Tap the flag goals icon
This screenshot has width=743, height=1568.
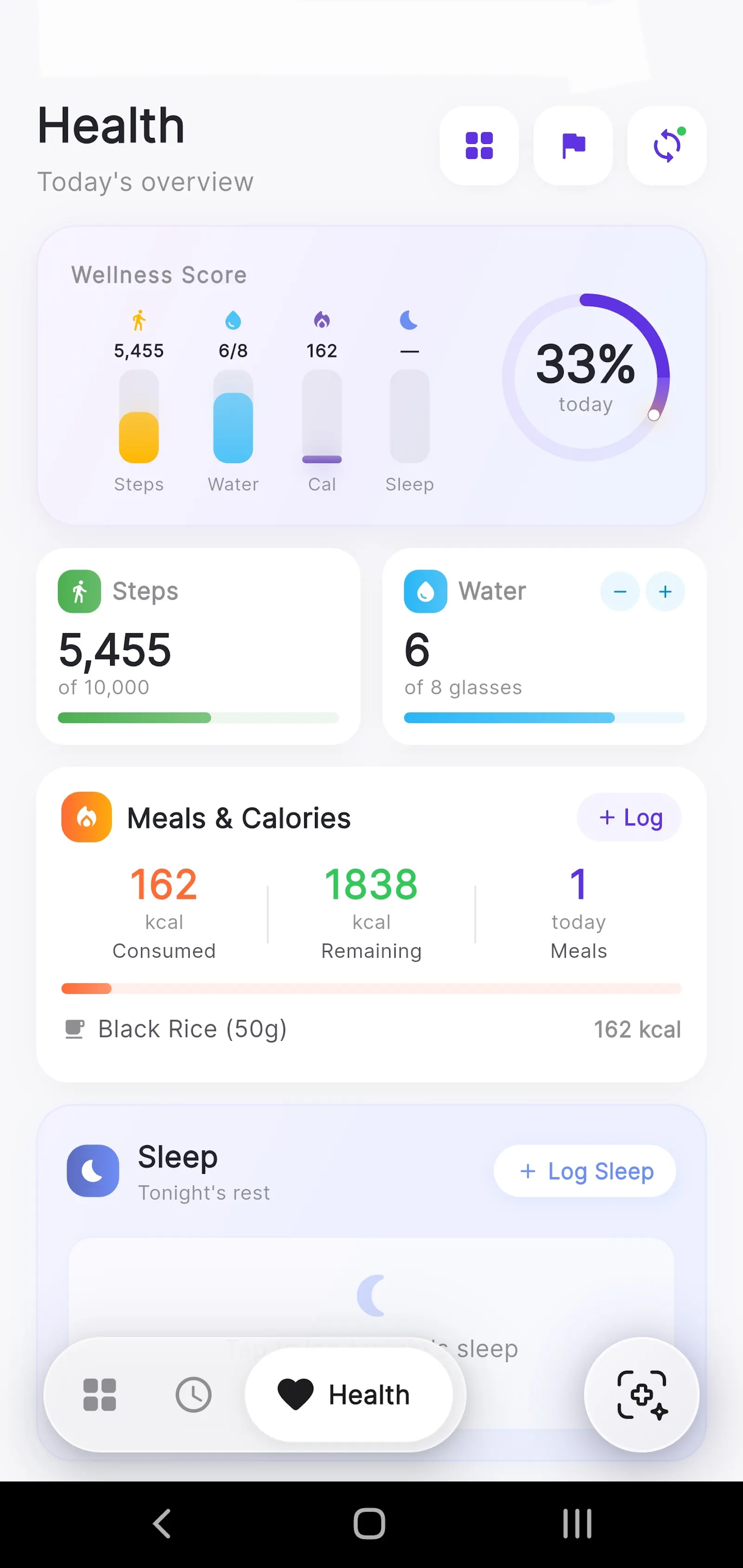tap(573, 145)
